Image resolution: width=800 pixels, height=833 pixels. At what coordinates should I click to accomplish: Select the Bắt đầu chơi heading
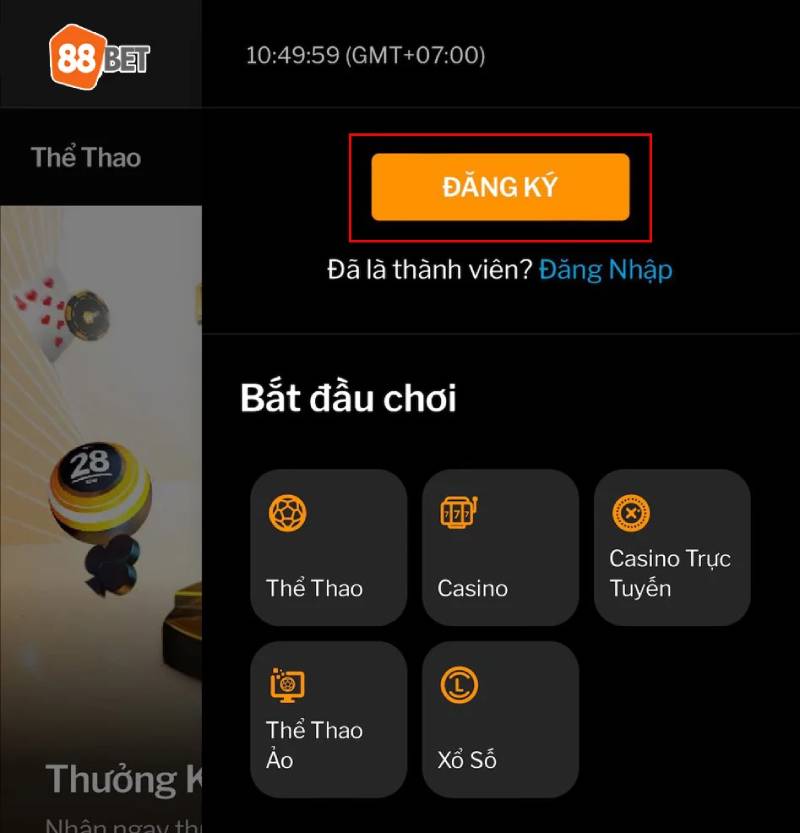click(348, 397)
